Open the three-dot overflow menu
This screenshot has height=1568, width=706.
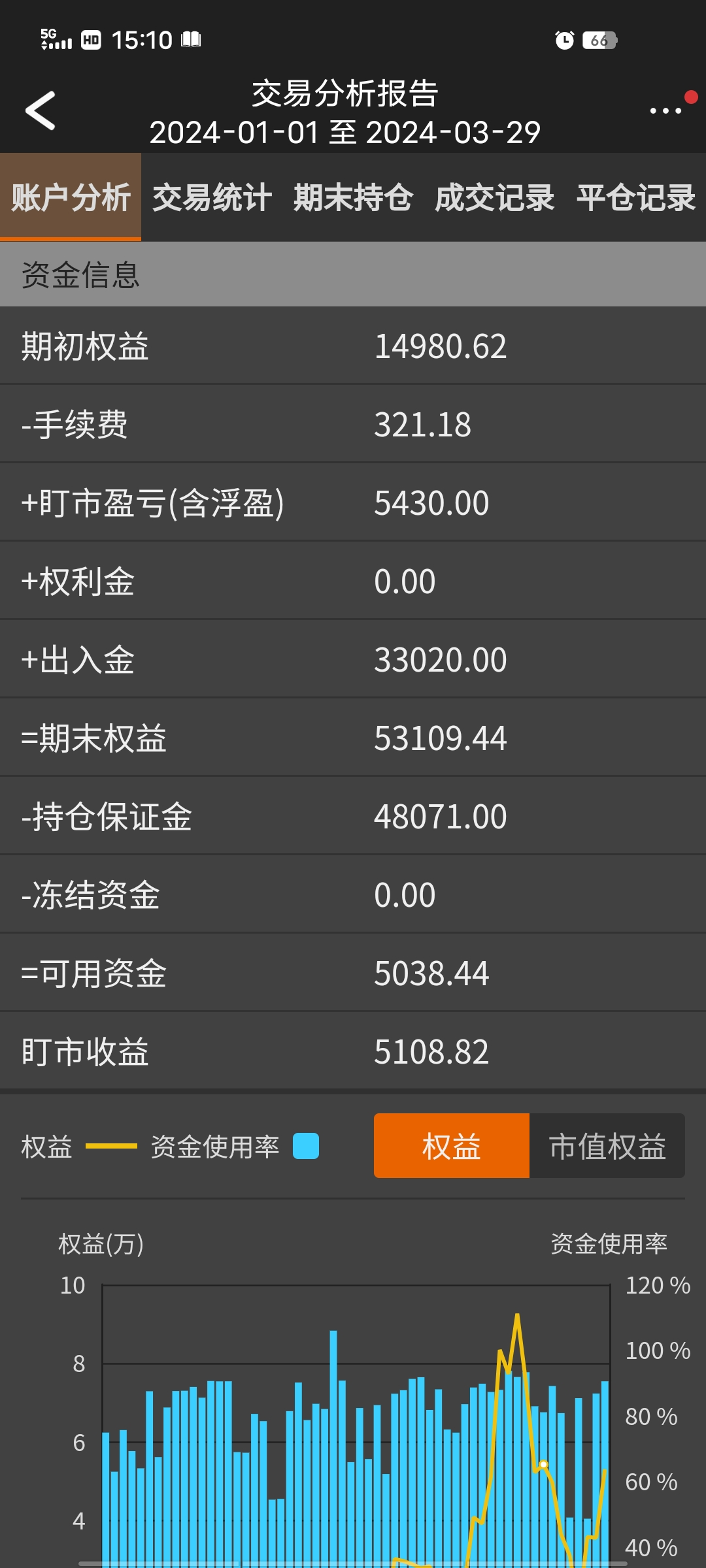click(665, 111)
